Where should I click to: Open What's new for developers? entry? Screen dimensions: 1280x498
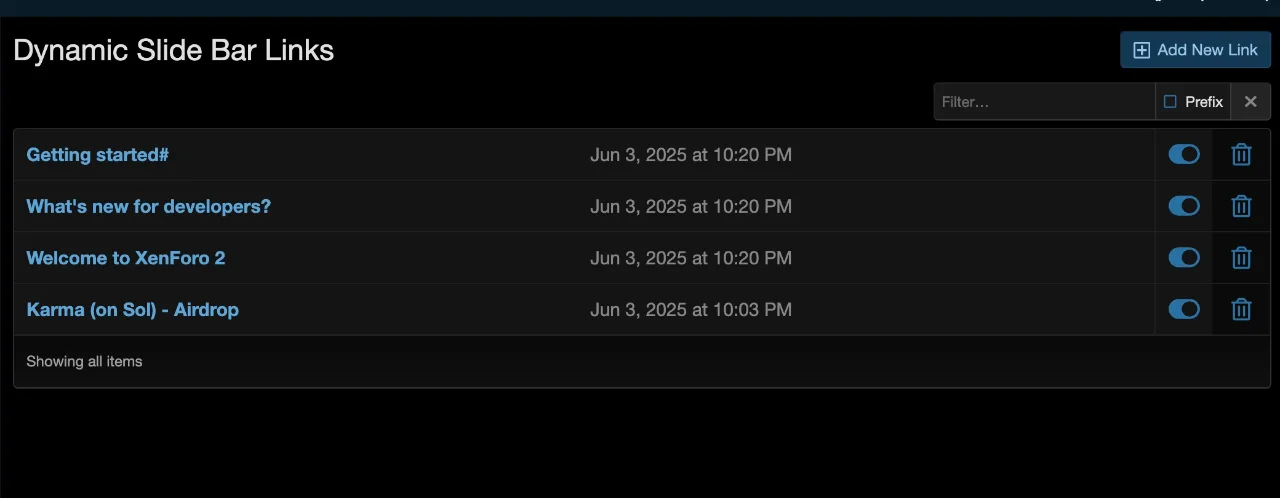pos(148,206)
